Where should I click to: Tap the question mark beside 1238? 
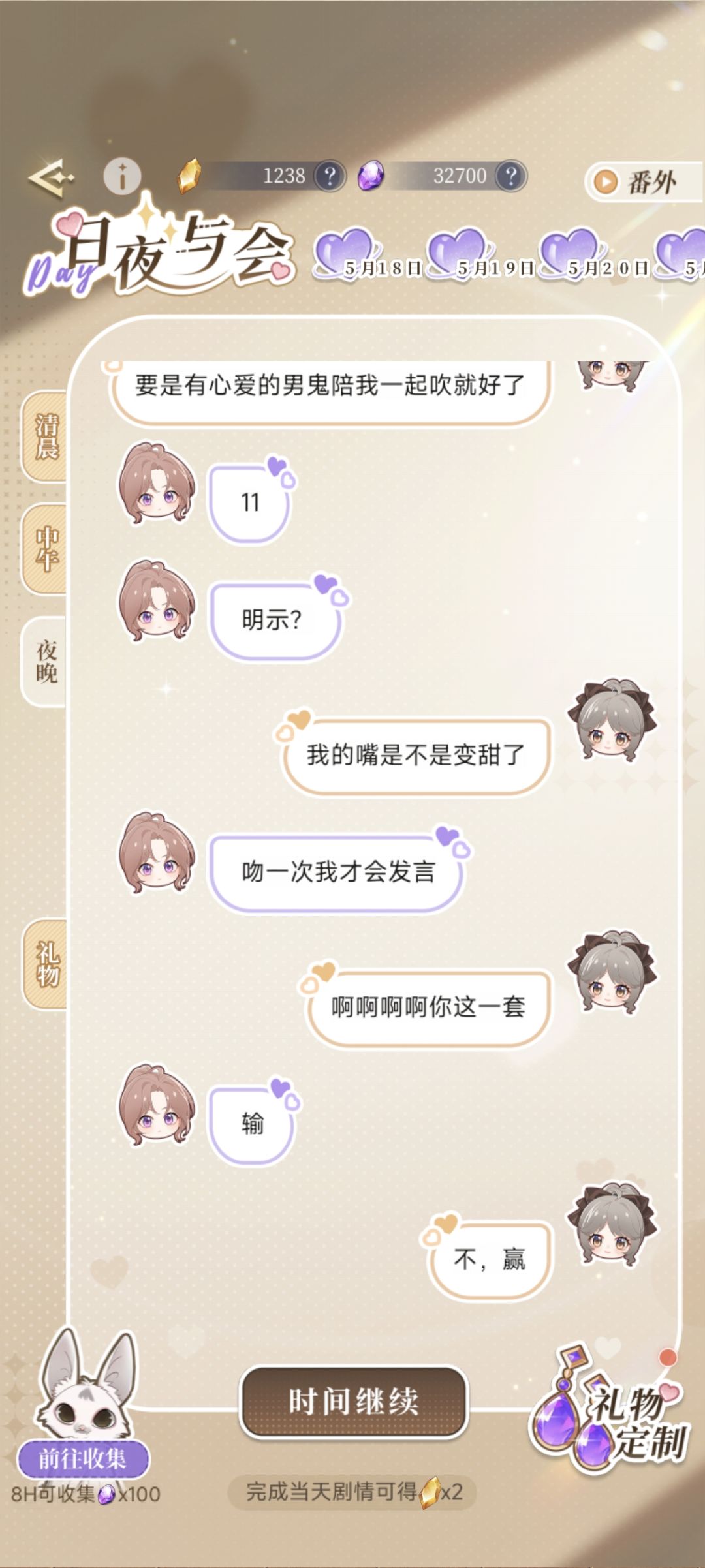[x=330, y=176]
